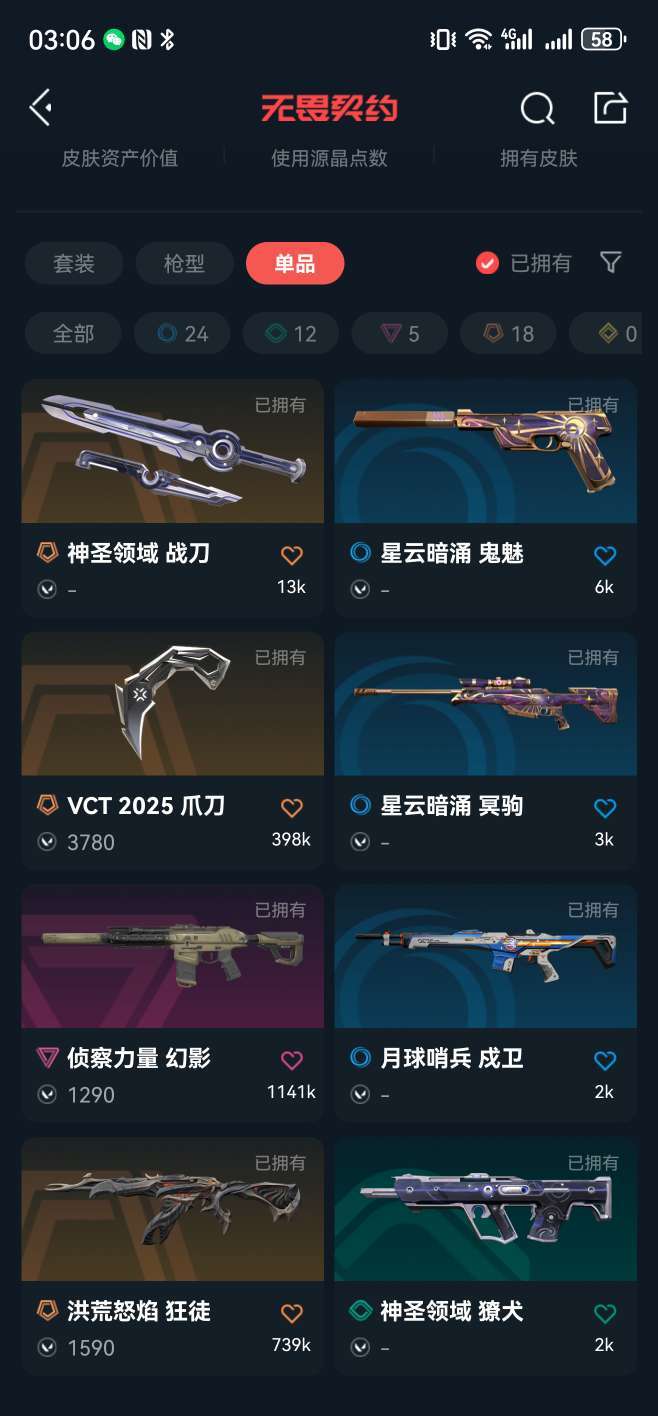This screenshot has height=1416, width=658.
Task: Select the 全部 rarity chip
Action: [73, 333]
